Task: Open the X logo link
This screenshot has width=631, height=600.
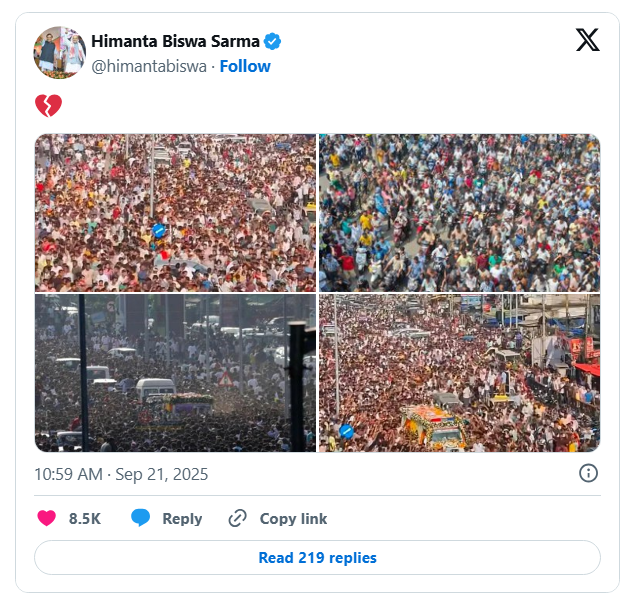Action: tap(587, 41)
